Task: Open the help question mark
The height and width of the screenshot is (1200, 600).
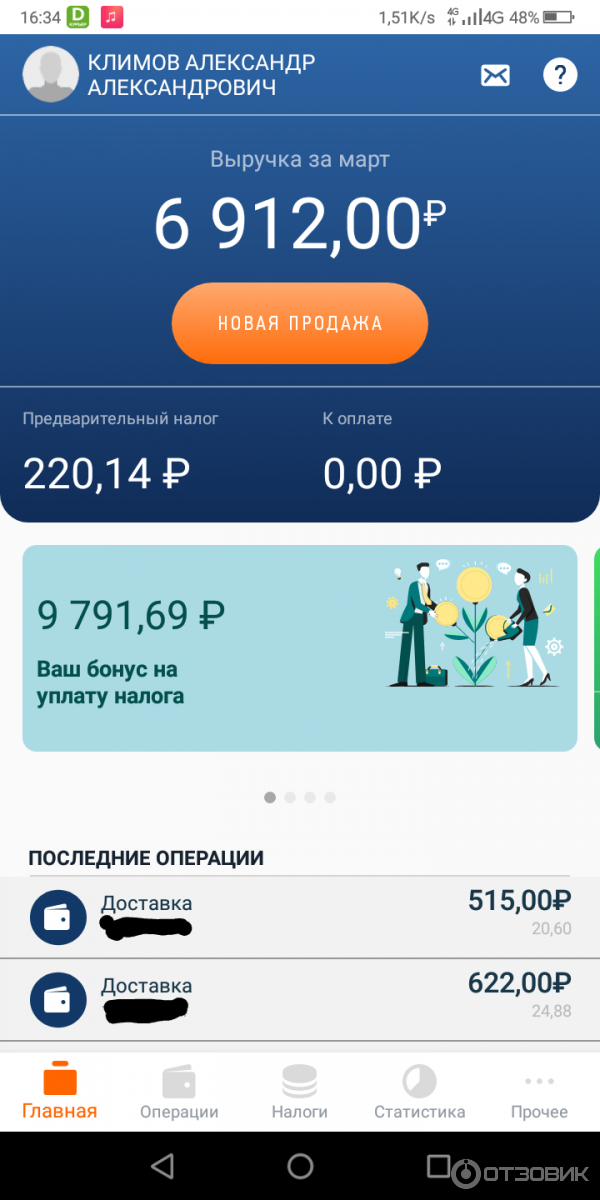Action: 560,75
